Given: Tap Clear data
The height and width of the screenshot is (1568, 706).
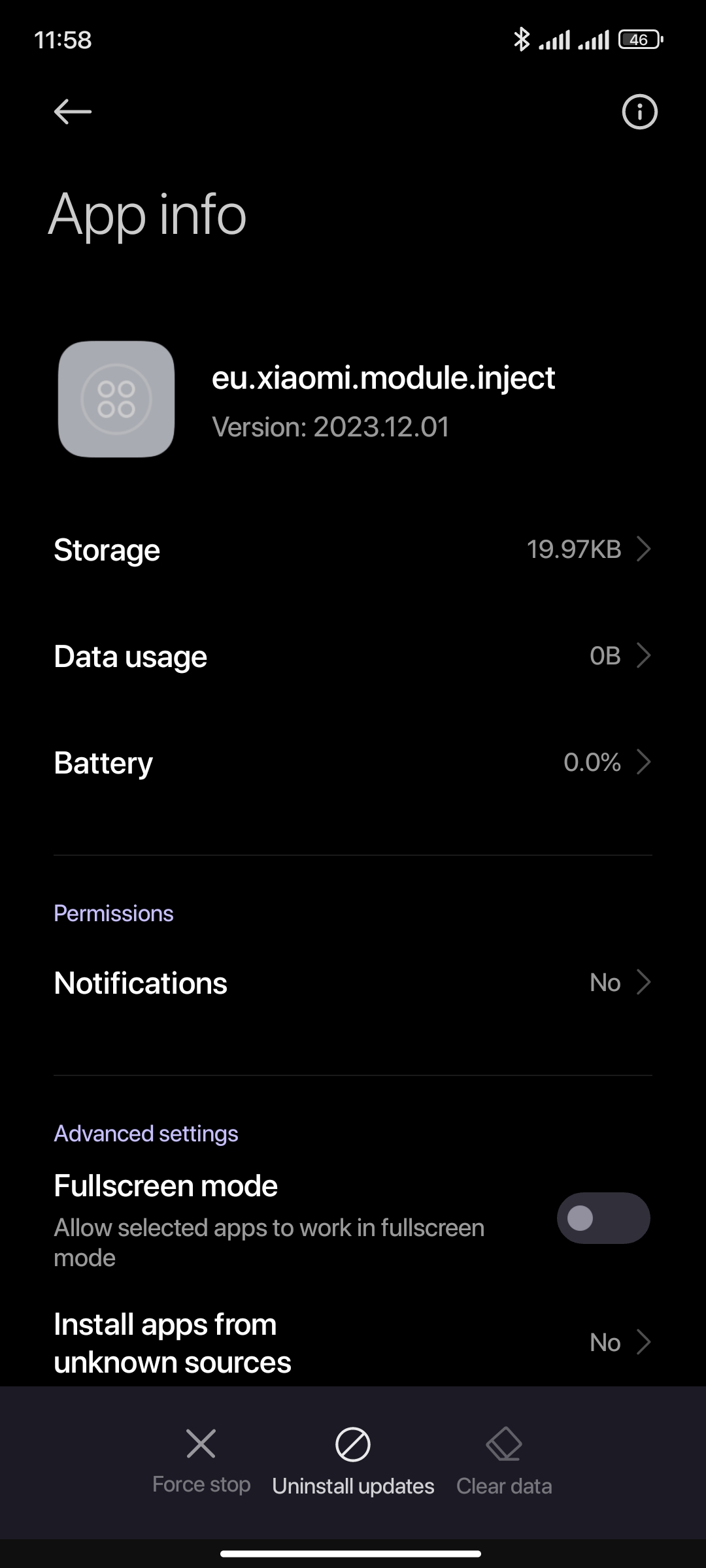Looking at the screenshot, I should pos(504,1462).
